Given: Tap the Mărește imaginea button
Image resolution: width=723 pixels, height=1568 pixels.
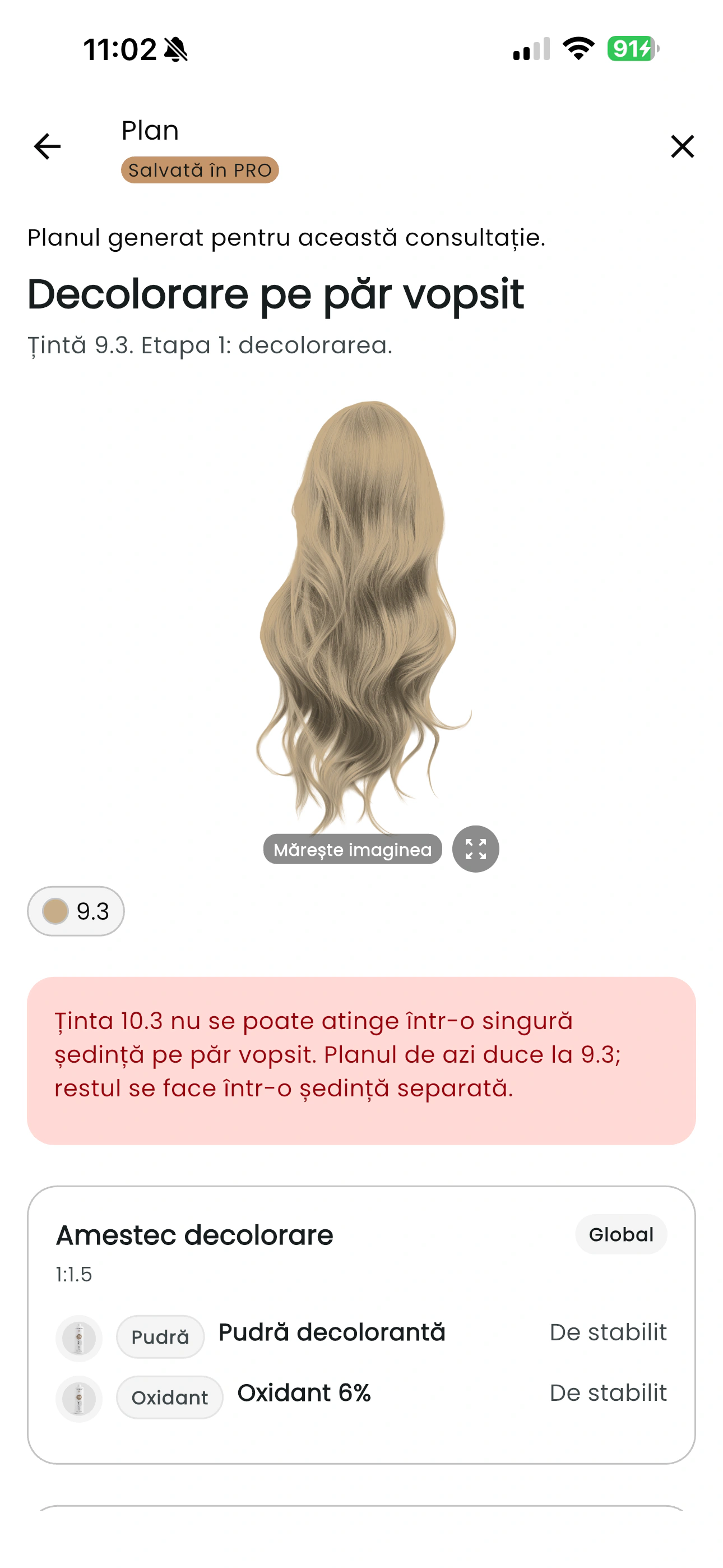Looking at the screenshot, I should (x=353, y=849).
